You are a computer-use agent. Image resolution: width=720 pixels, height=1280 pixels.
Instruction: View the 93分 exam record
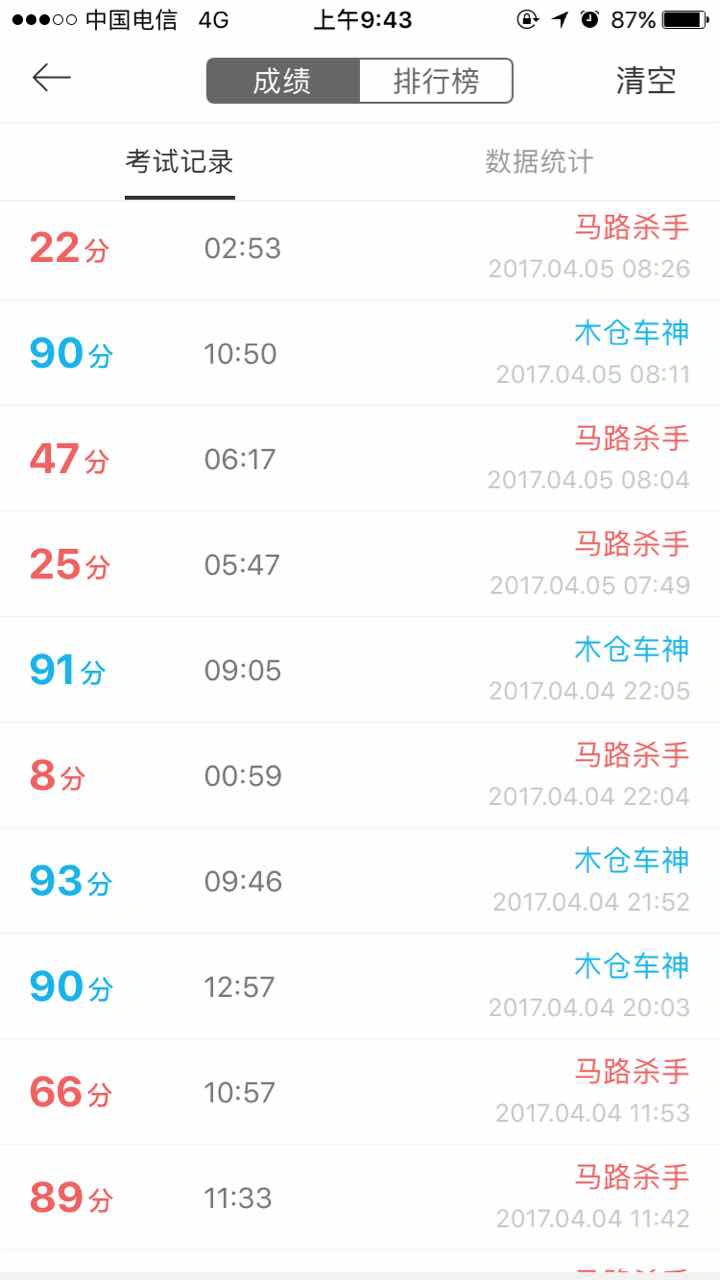(360, 881)
